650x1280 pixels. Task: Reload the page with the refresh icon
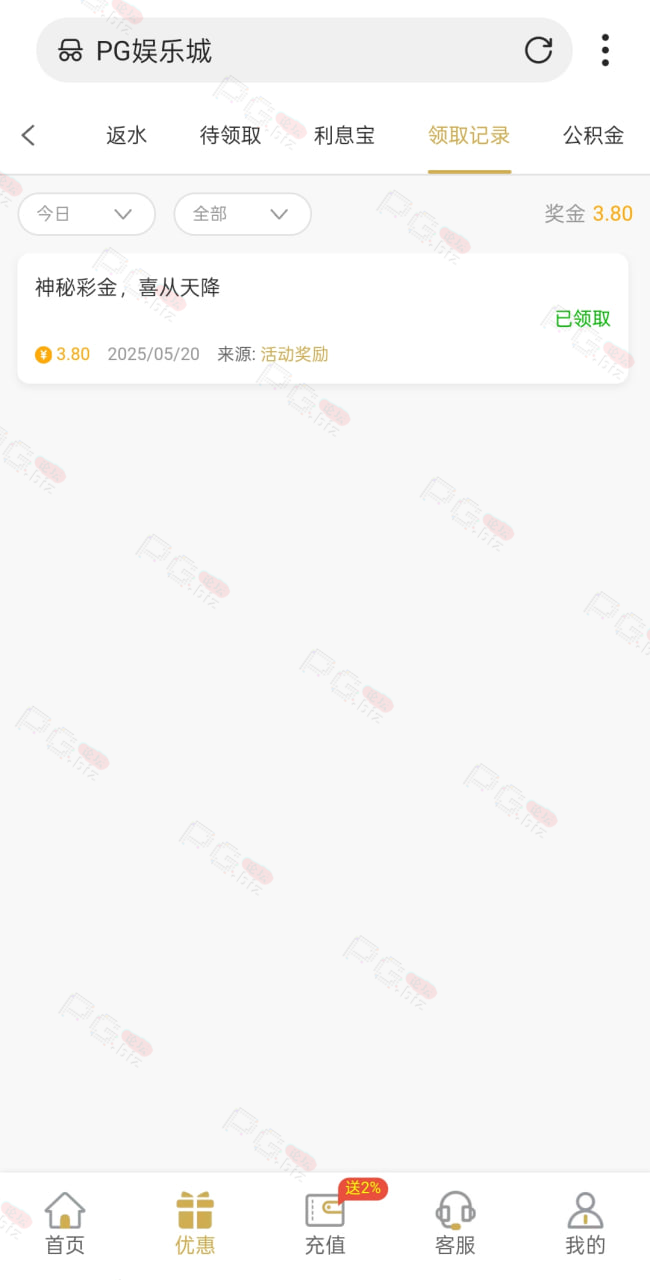(538, 50)
